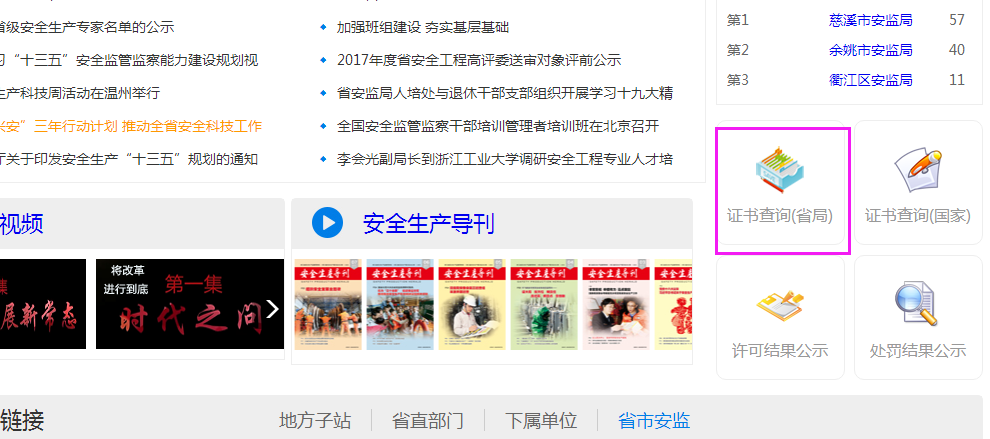Open 省安监局人培处与退休干部支部 article
Image resolution: width=990 pixels, height=439 pixels.
tap(504, 93)
